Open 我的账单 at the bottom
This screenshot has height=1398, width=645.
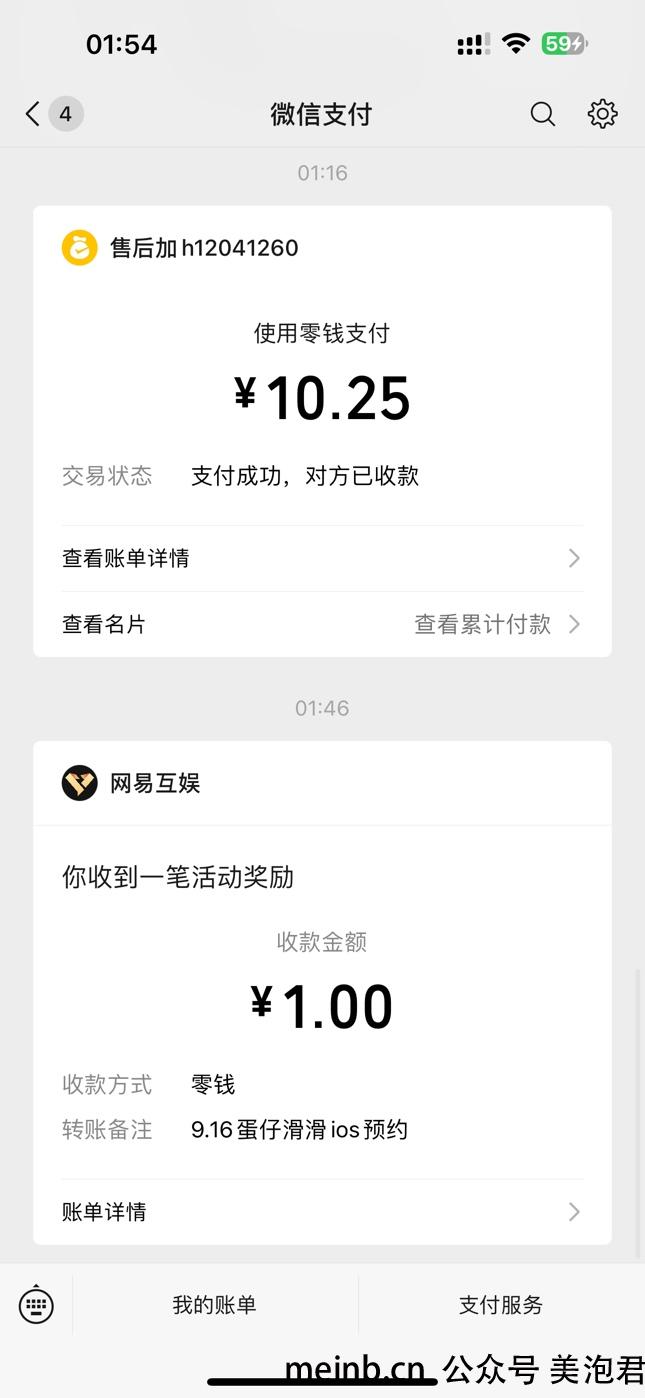pyautogui.click(x=214, y=1305)
